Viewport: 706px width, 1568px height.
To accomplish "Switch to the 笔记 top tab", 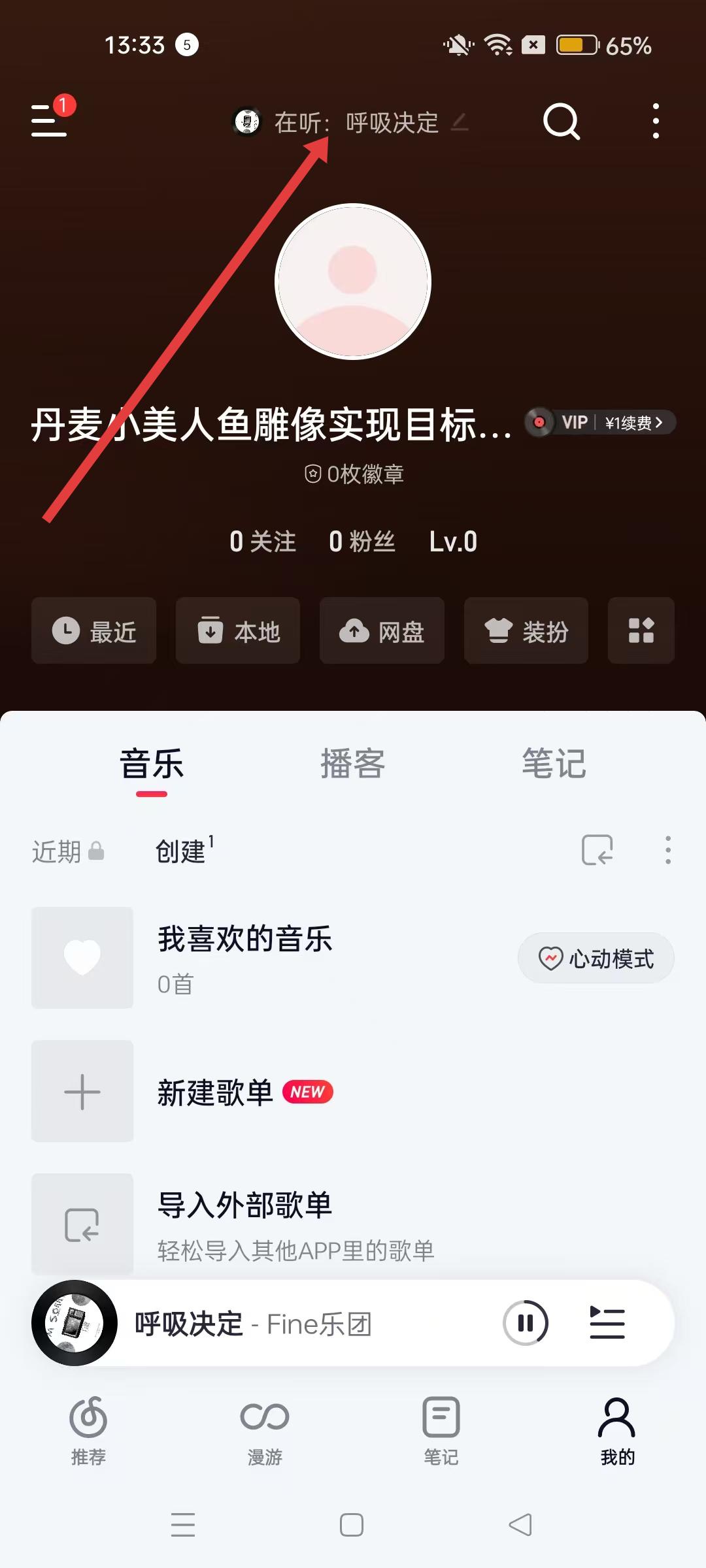I will coord(554,764).
